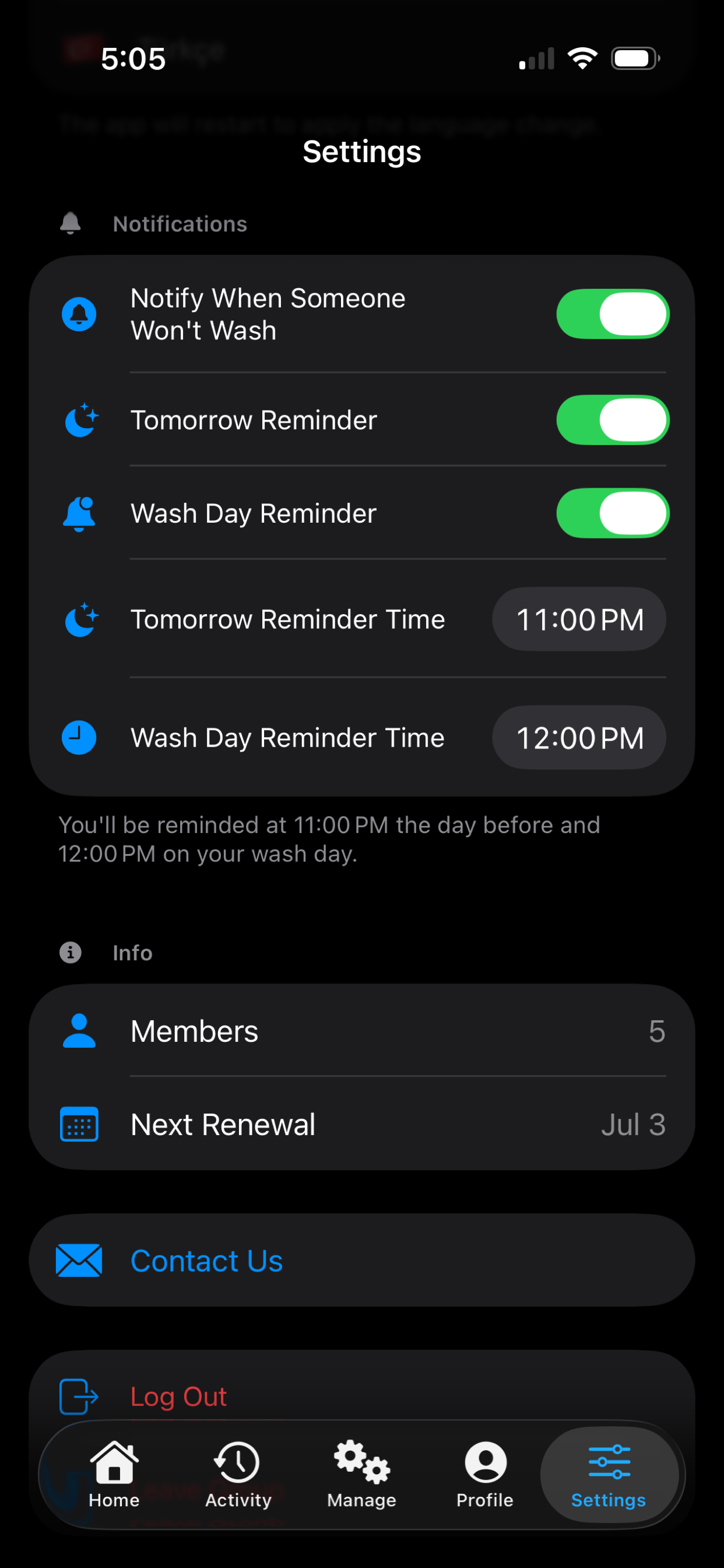Screen dimensions: 724x1568
Task: Switch to the Profile tab
Action: click(485, 1474)
